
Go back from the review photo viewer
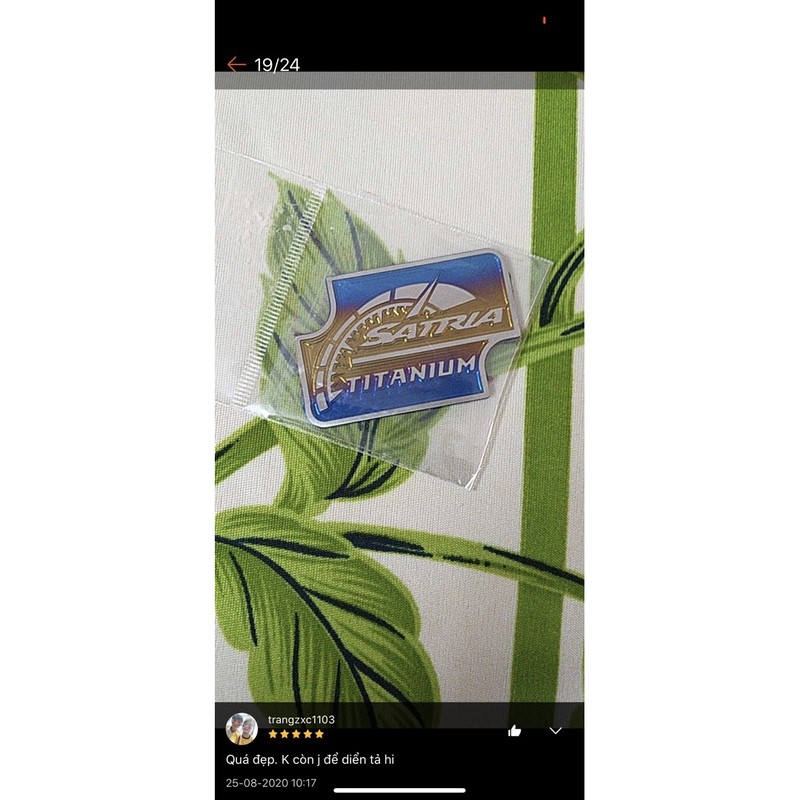click(x=236, y=64)
